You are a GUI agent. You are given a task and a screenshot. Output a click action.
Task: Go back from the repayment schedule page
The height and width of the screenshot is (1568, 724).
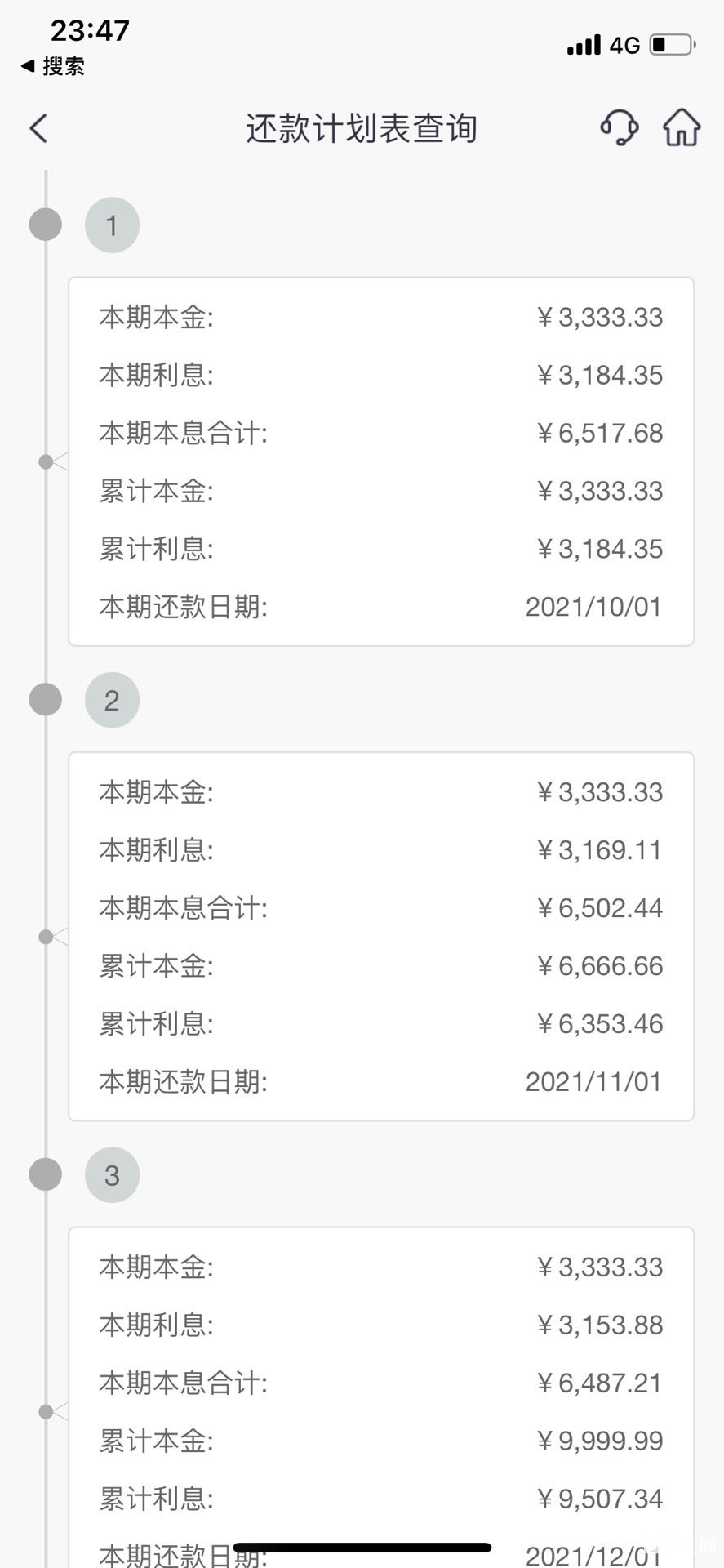(x=38, y=128)
